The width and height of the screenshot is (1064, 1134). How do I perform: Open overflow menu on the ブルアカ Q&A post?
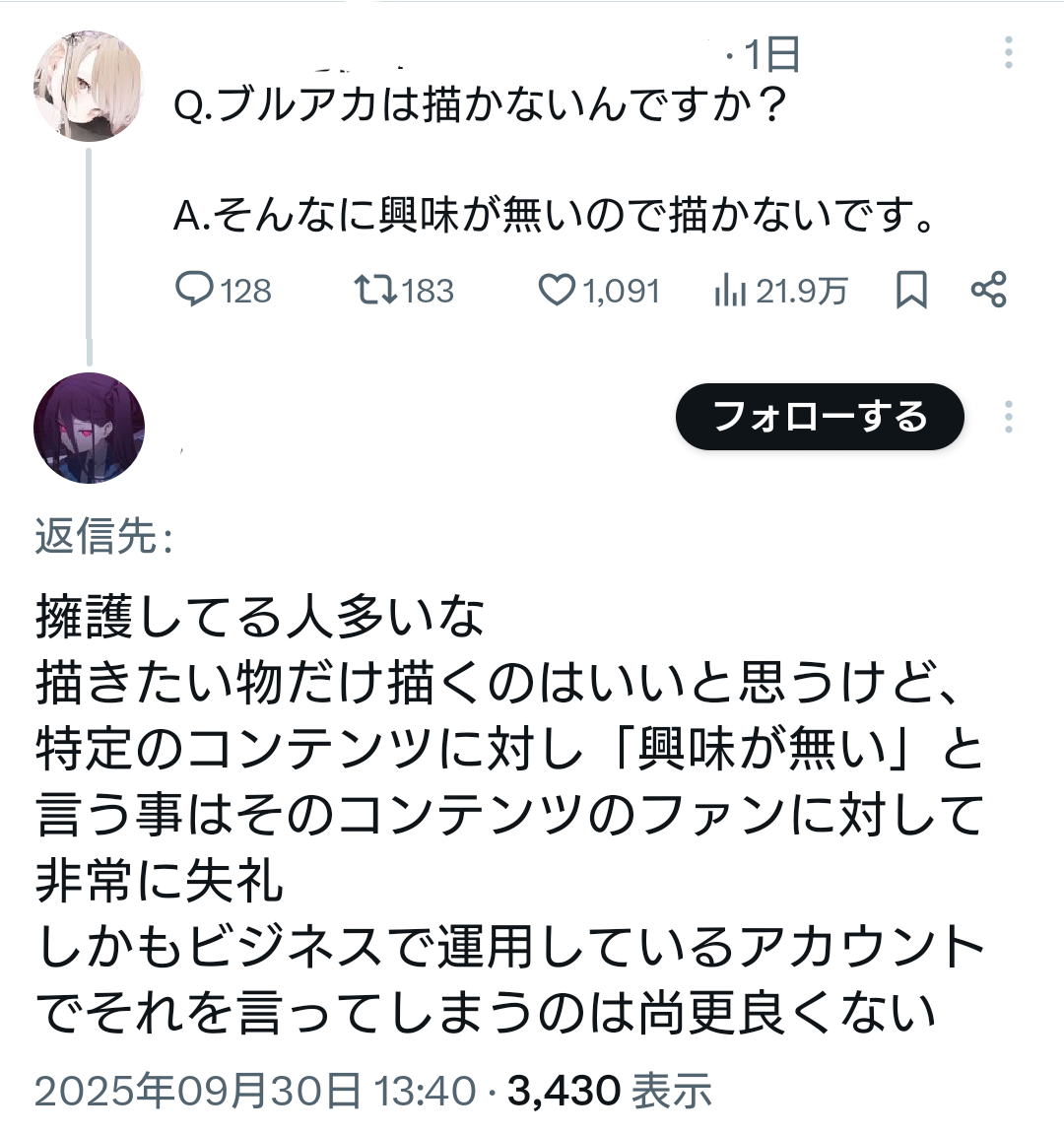[x=1008, y=53]
